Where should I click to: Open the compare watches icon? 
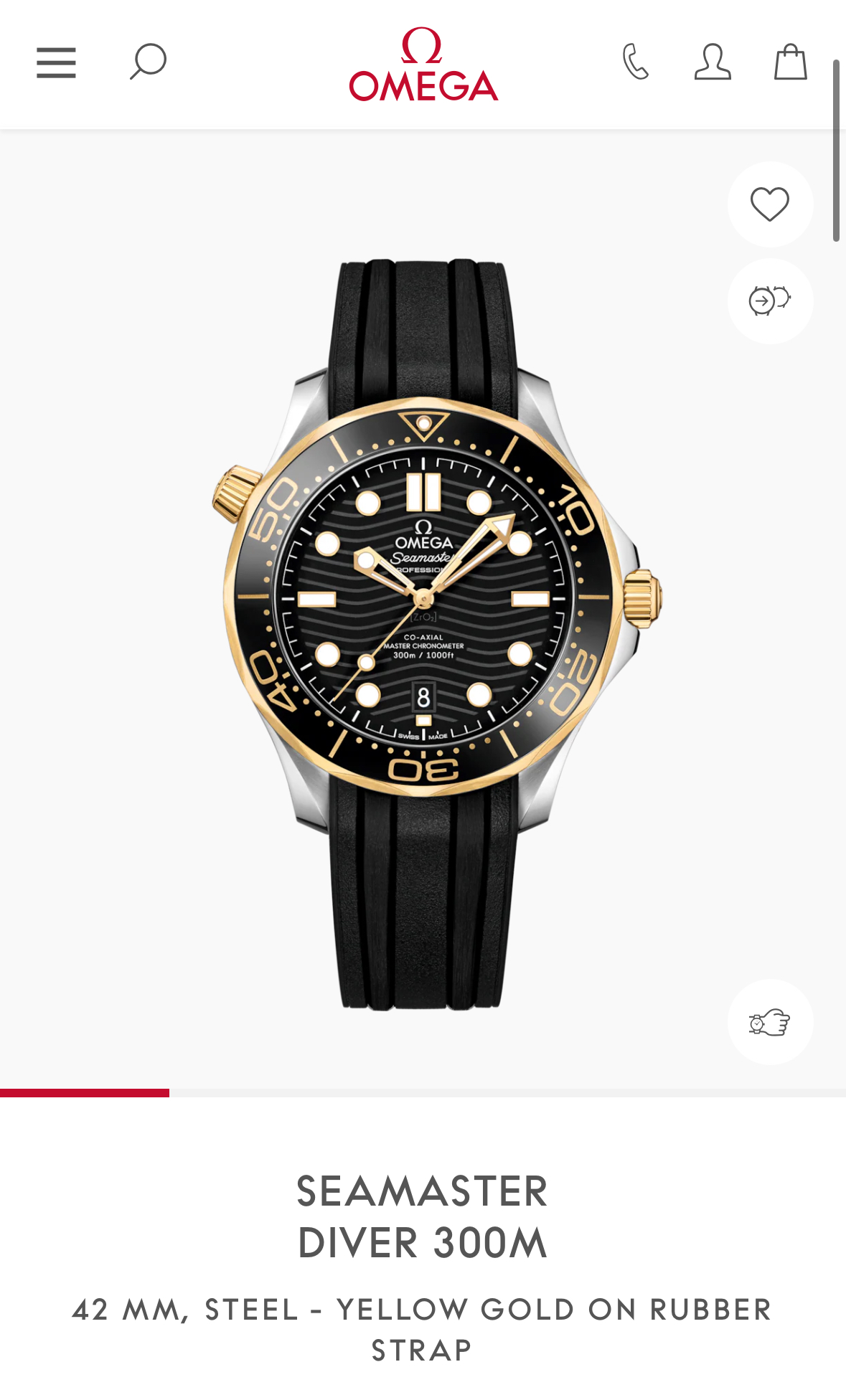(x=770, y=301)
